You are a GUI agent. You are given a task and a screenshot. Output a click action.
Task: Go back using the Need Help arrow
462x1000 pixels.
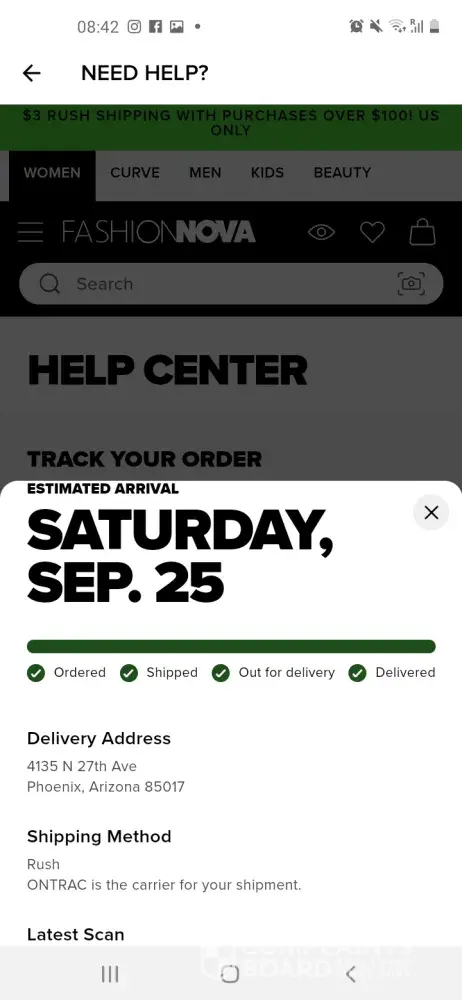coord(31,73)
